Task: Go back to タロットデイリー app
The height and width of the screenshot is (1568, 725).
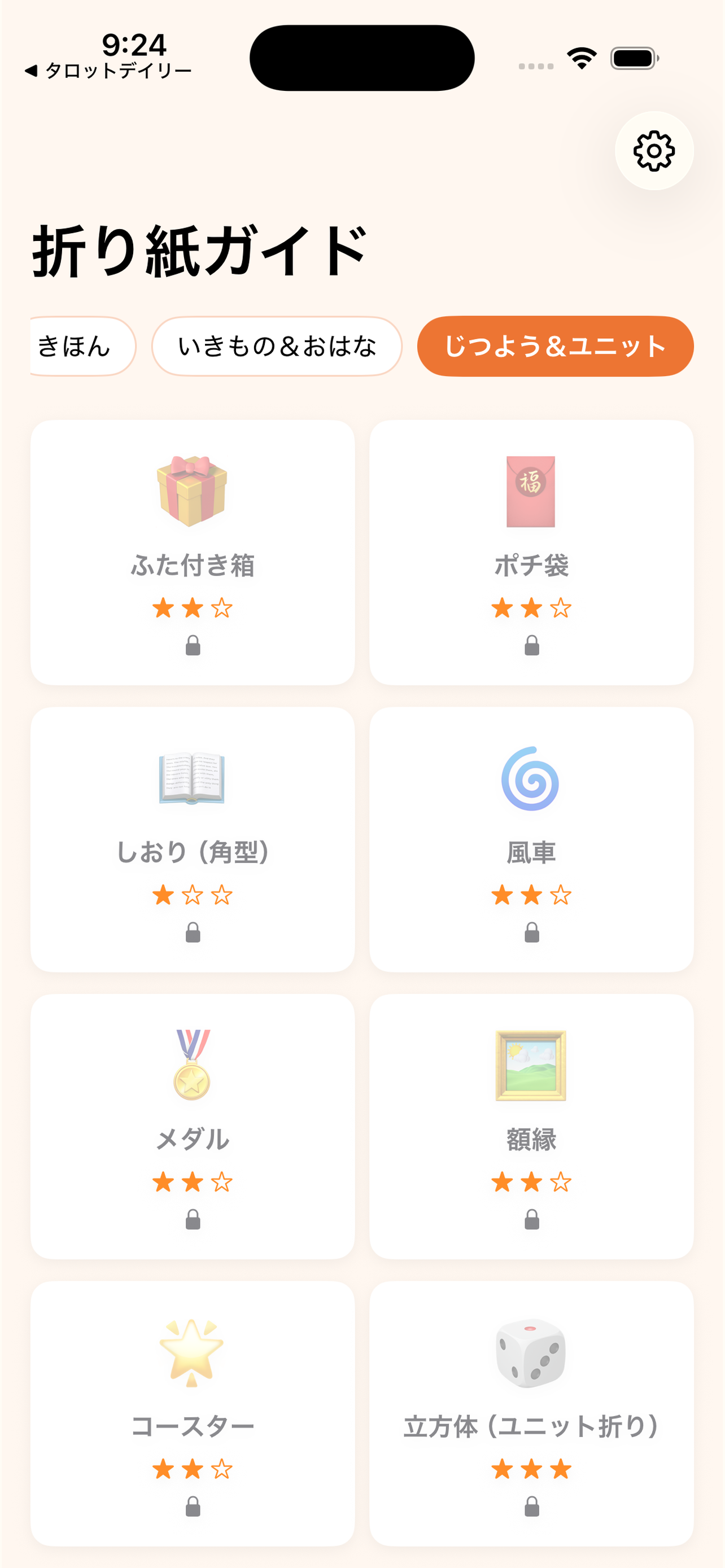Action: [x=108, y=71]
